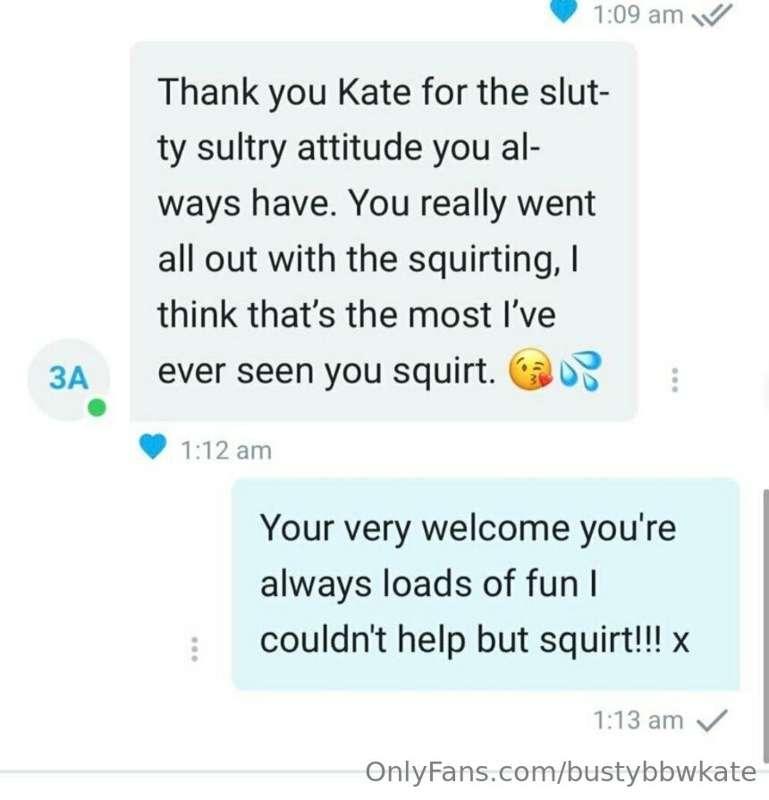Tap the heart at 1:12 am
769x800 pixels.
click(152, 449)
